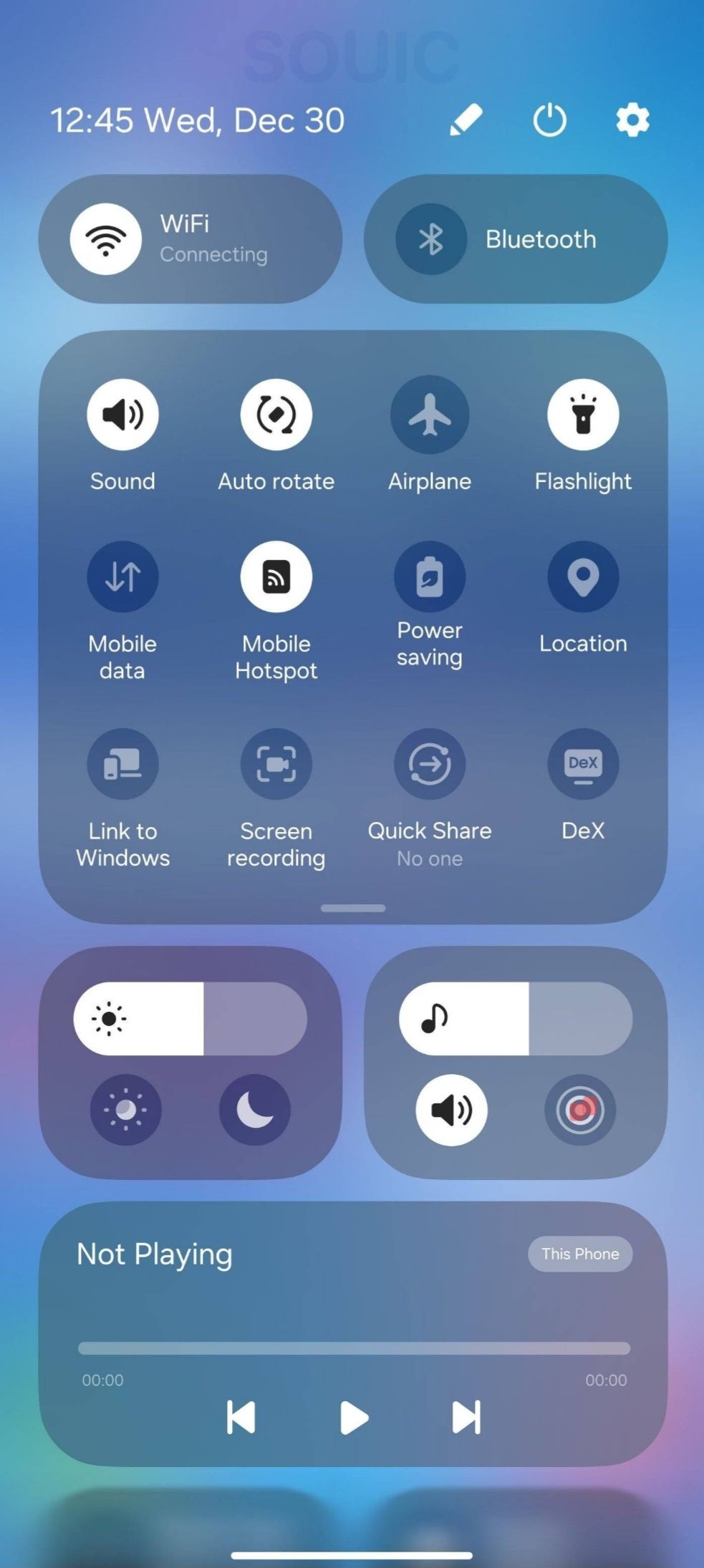Screen dimensions: 704x1568
Task: Enable dark mode with the moon icon
Action: click(x=254, y=1110)
